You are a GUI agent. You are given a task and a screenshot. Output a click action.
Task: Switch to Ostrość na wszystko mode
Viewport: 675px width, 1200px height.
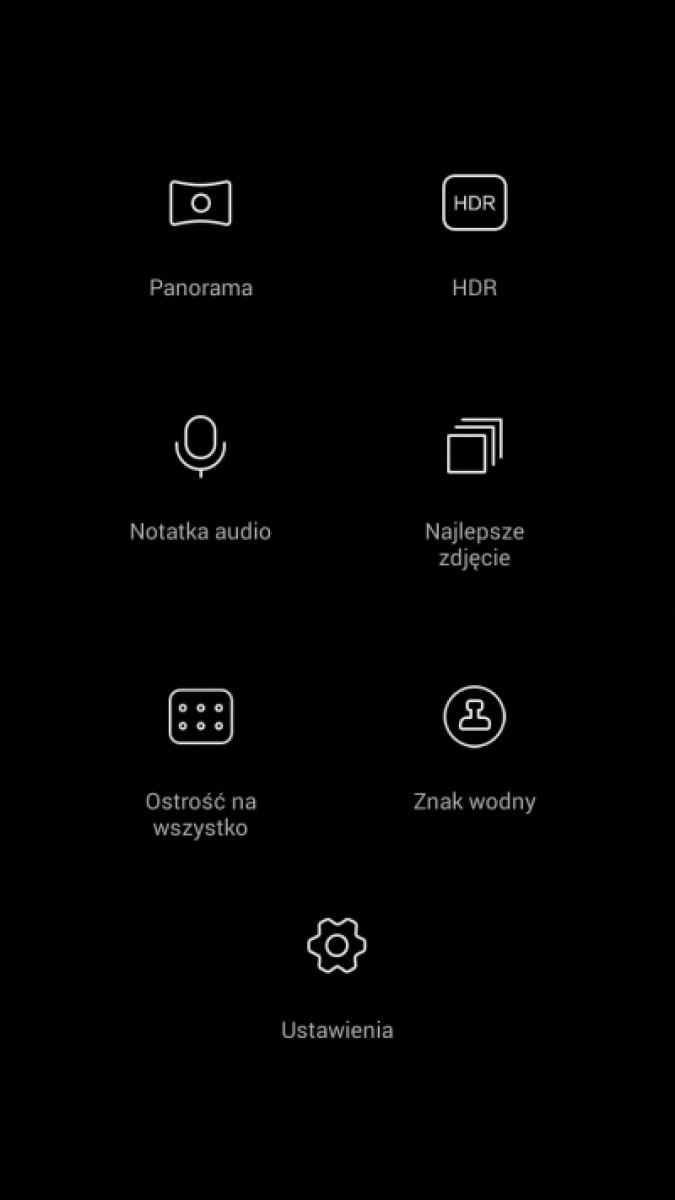point(200,716)
